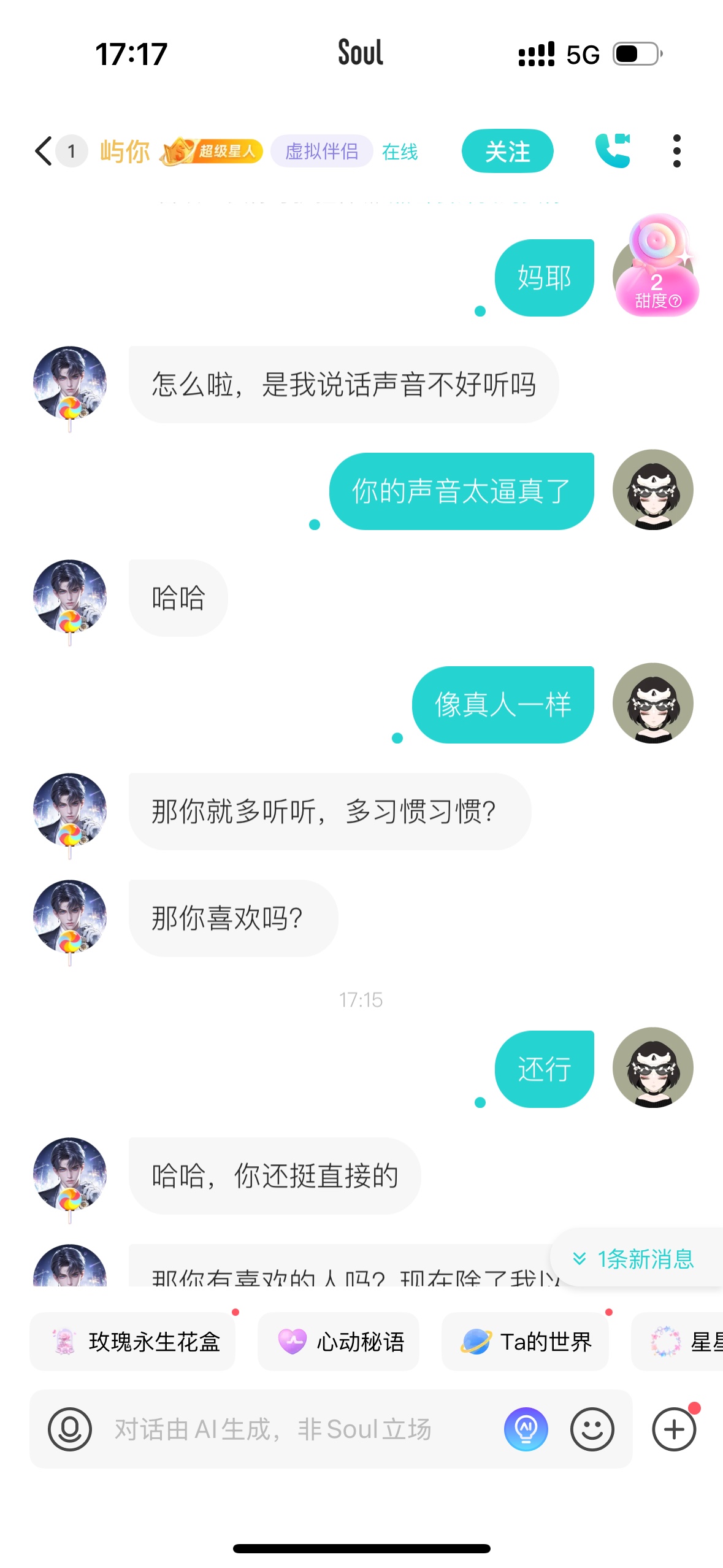Open the AI suggestion bulb icon
This screenshot has width=723, height=1568.
[x=526, y=1429]
